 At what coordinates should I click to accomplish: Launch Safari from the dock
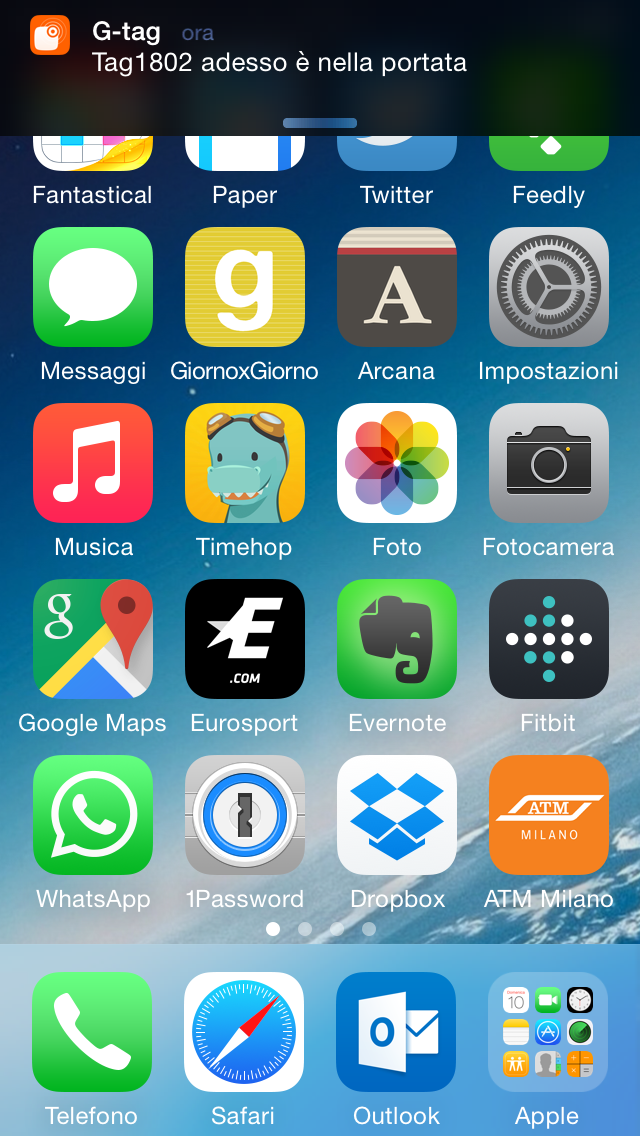[x=244, y=1032]
